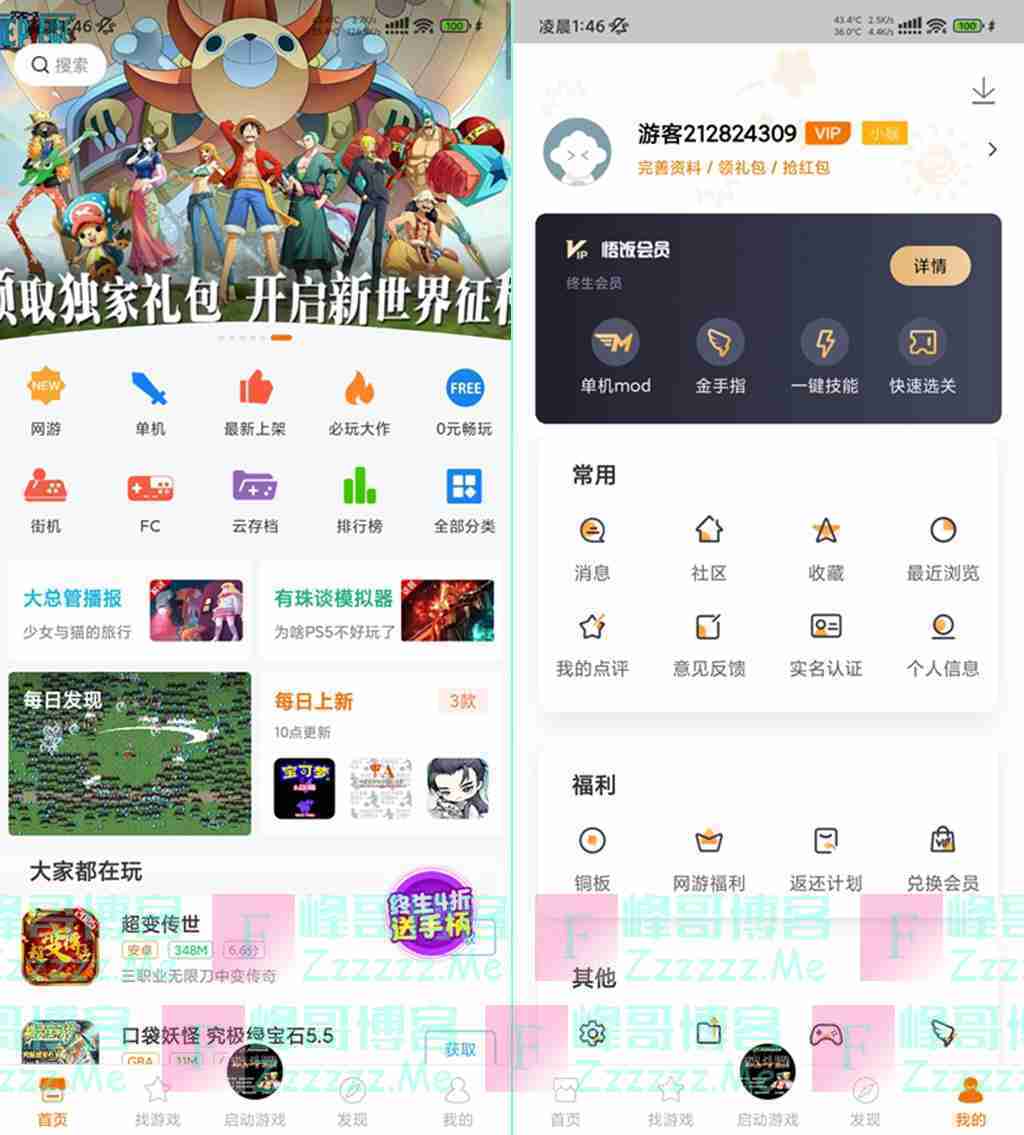Open 消息 messages
The image size is (1024, 1135).
coord(592,547)
